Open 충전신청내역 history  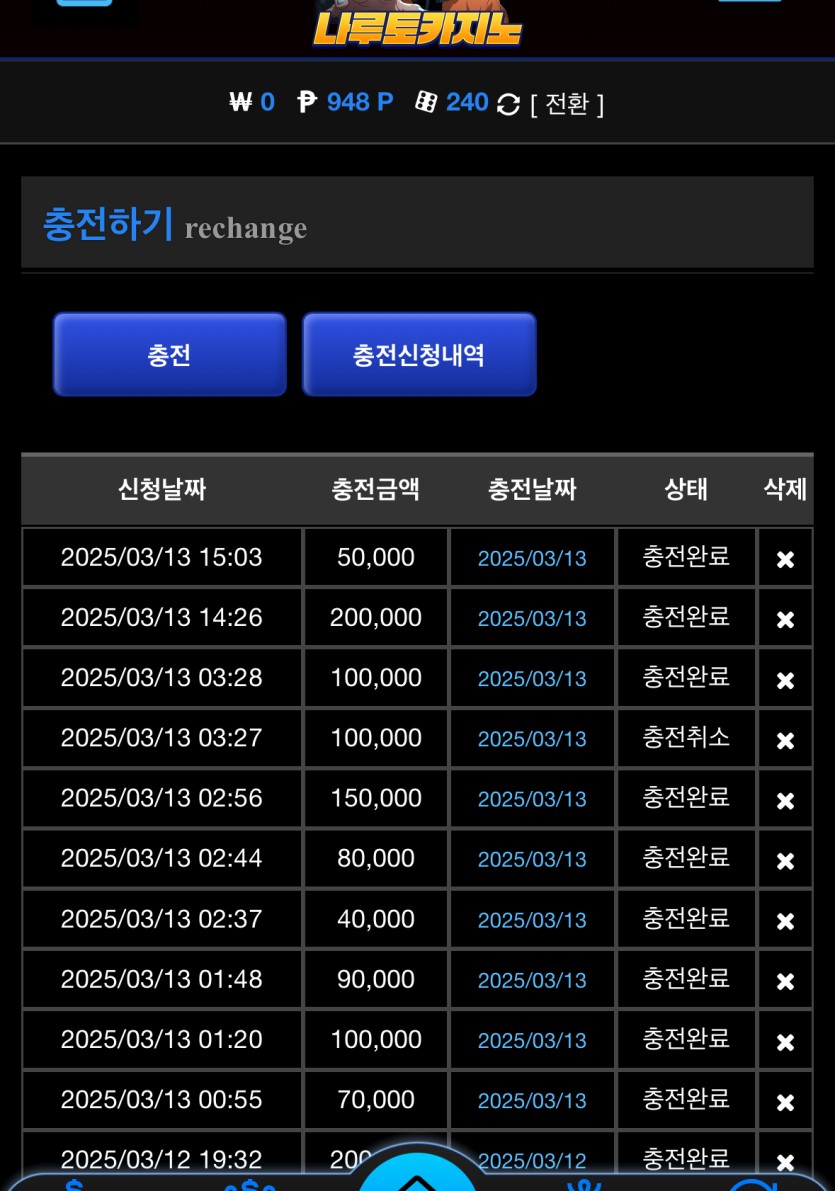click(419, 355)
